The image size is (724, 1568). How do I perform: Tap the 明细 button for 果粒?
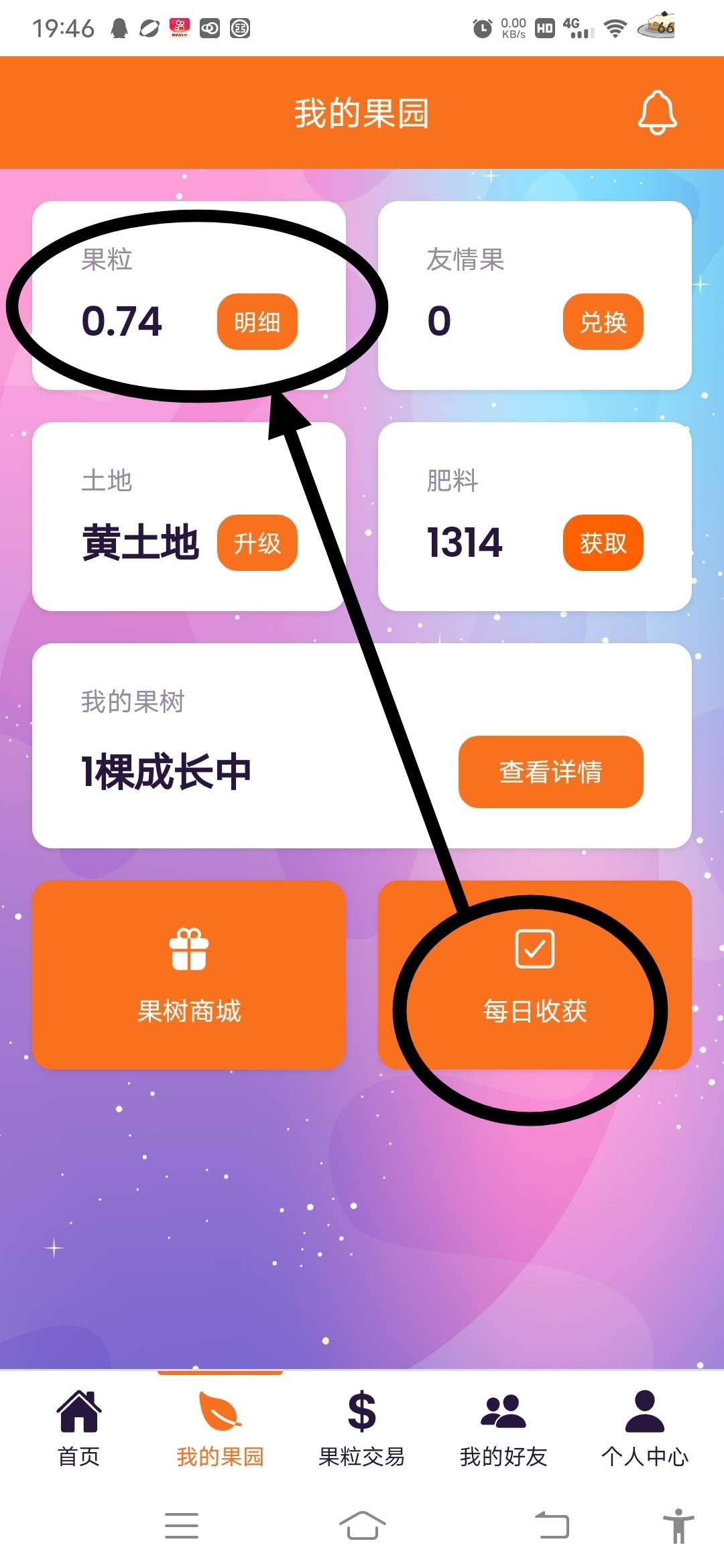(x=257, y=322)
